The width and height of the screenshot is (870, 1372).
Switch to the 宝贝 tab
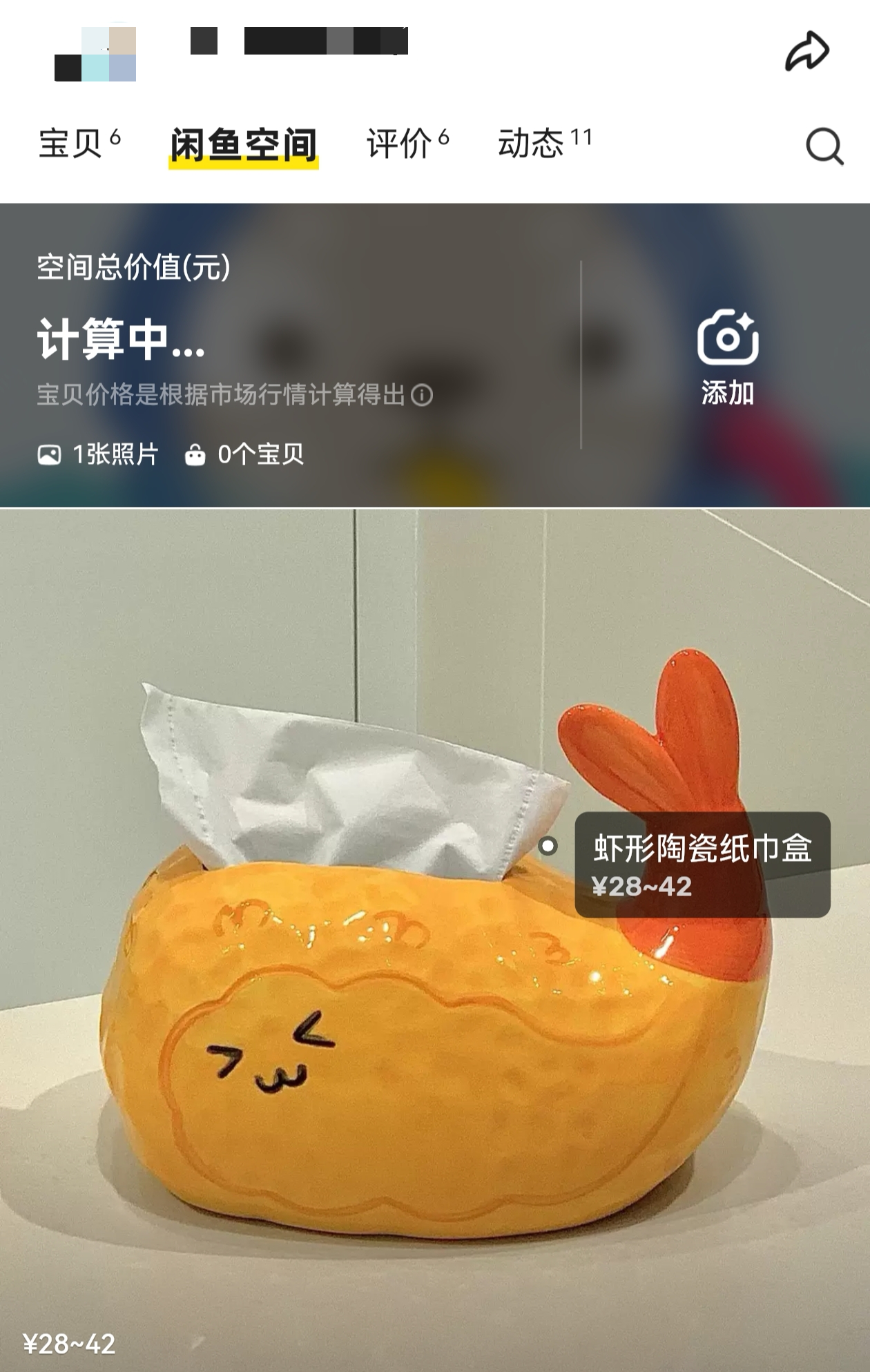click(x=79, y=144)
